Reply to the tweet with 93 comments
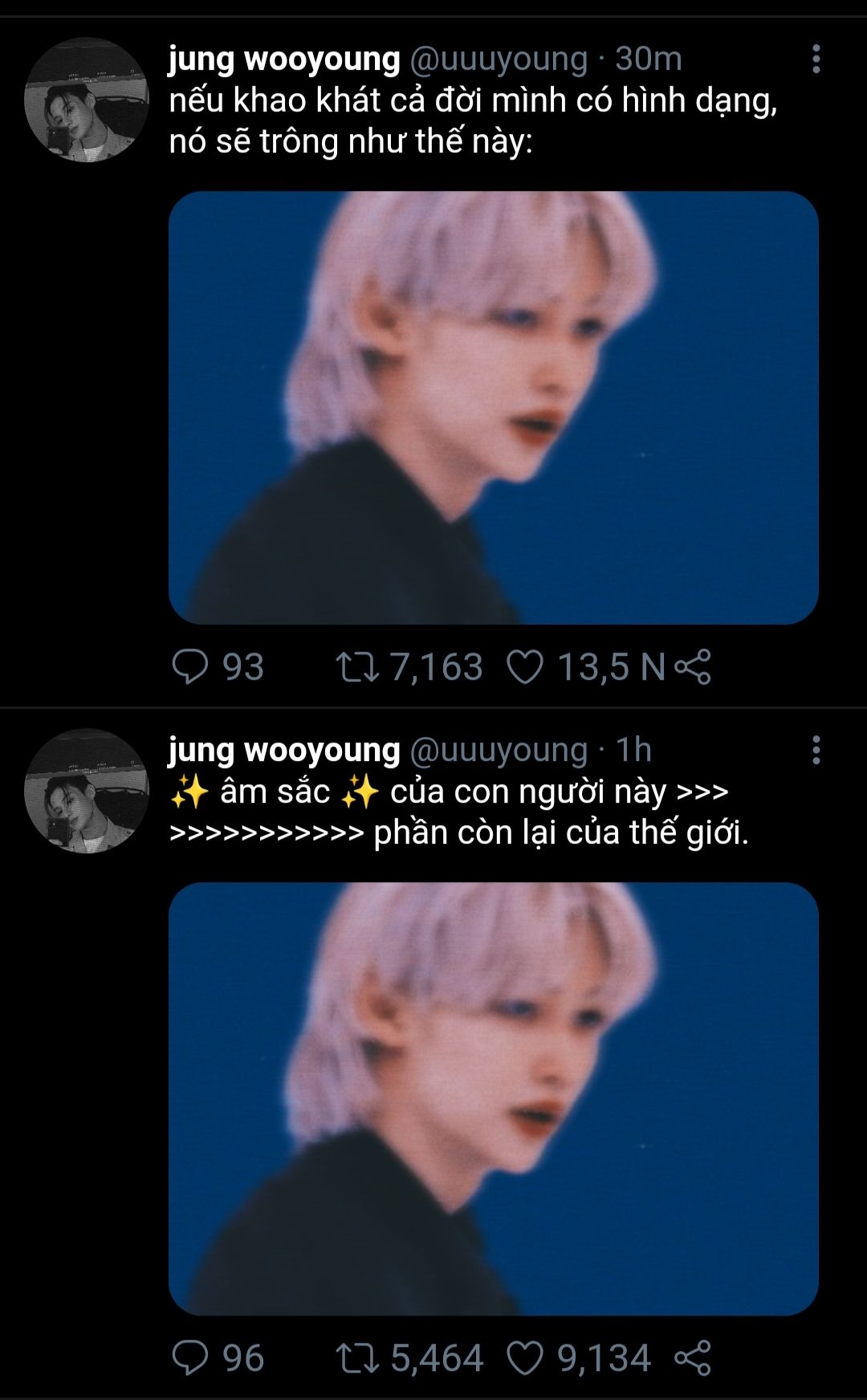The height and width of the screenshot is (1400, 867). point(191,667)
